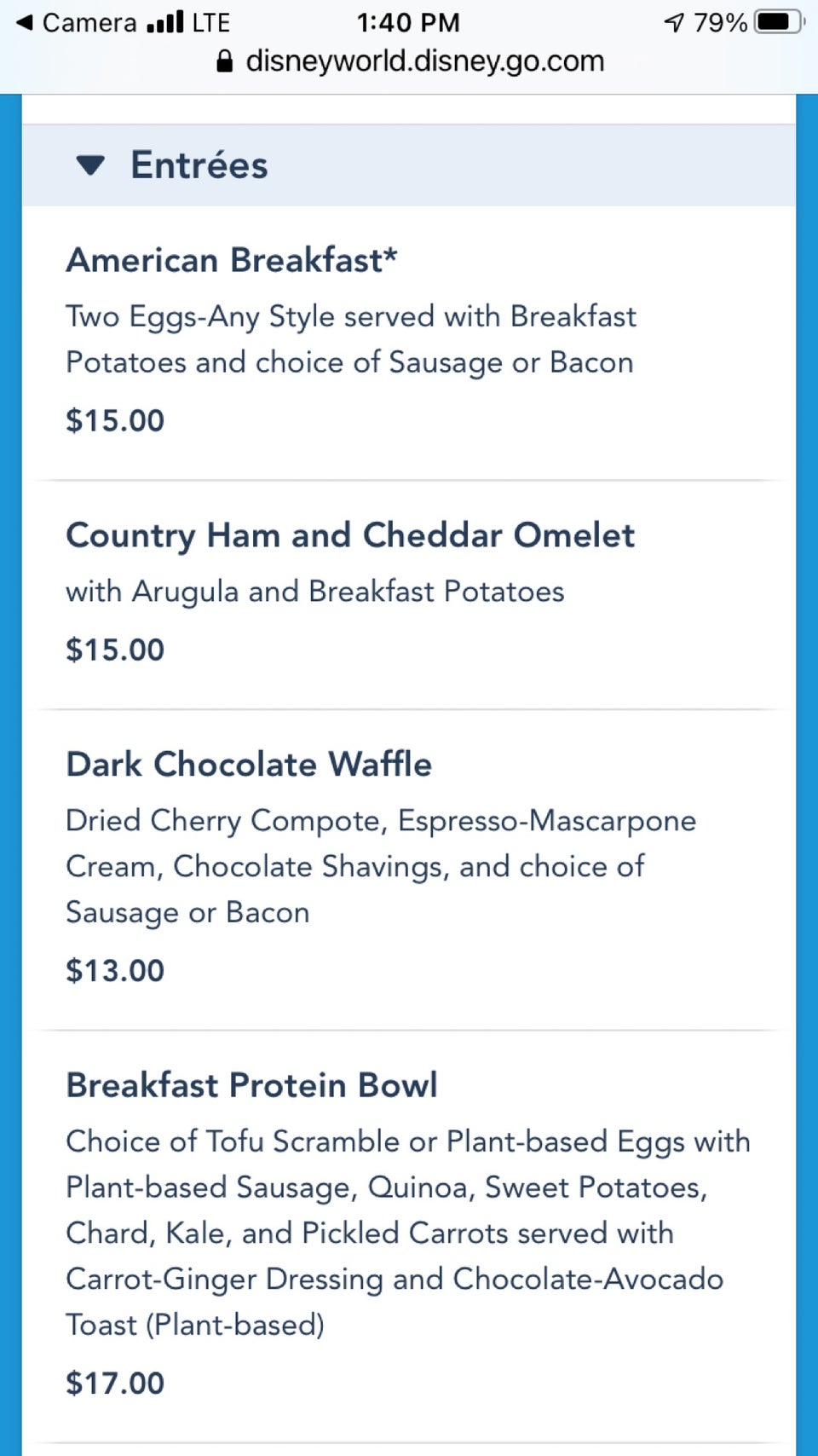Expand the American Breakfast entry
This screenshot has width=818, height=1456.
tap(235, 260)
